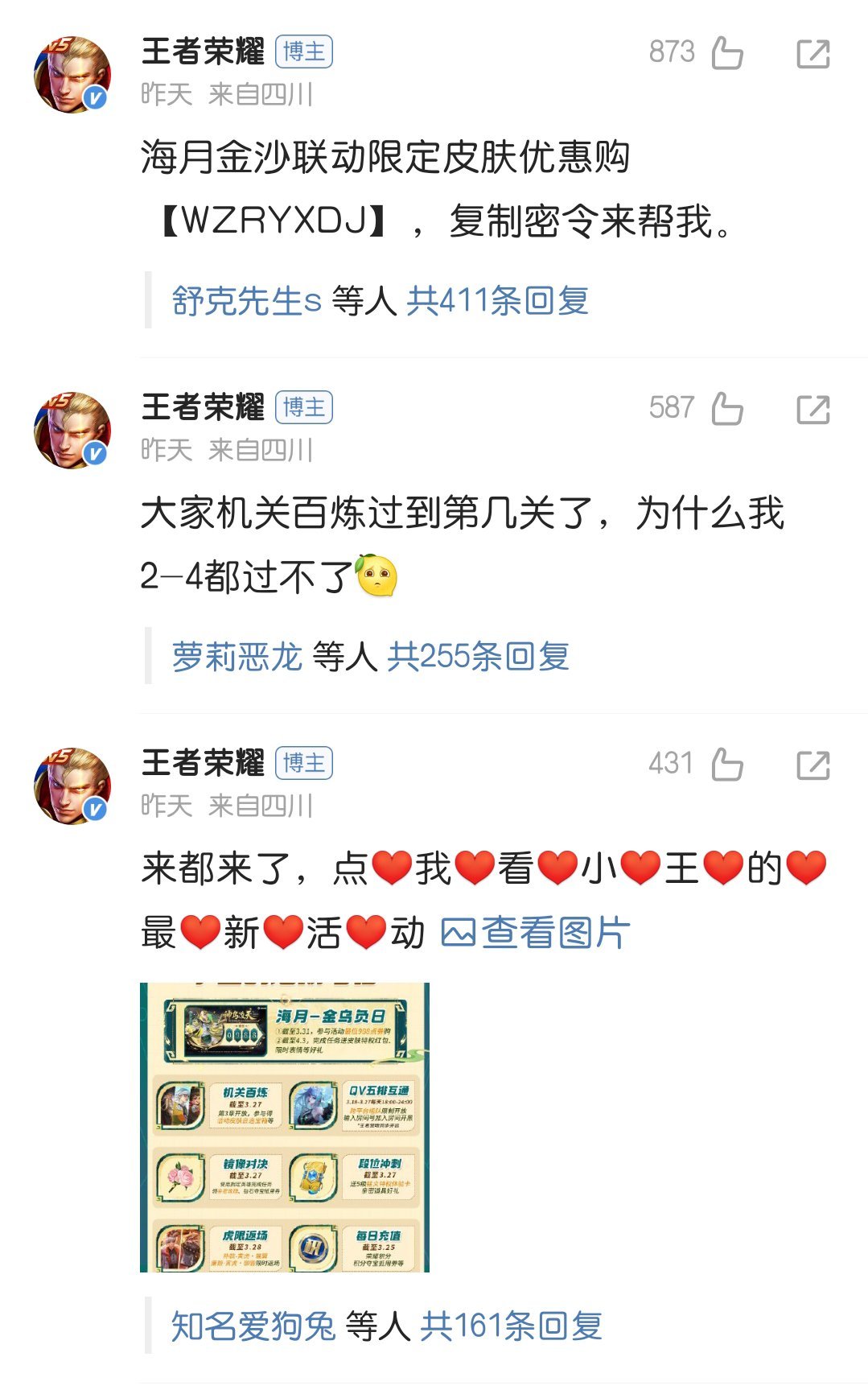Viewport: 868px width, 1394px height.
Task: Share the comment with 431 likes
Action: click(812, 765)
